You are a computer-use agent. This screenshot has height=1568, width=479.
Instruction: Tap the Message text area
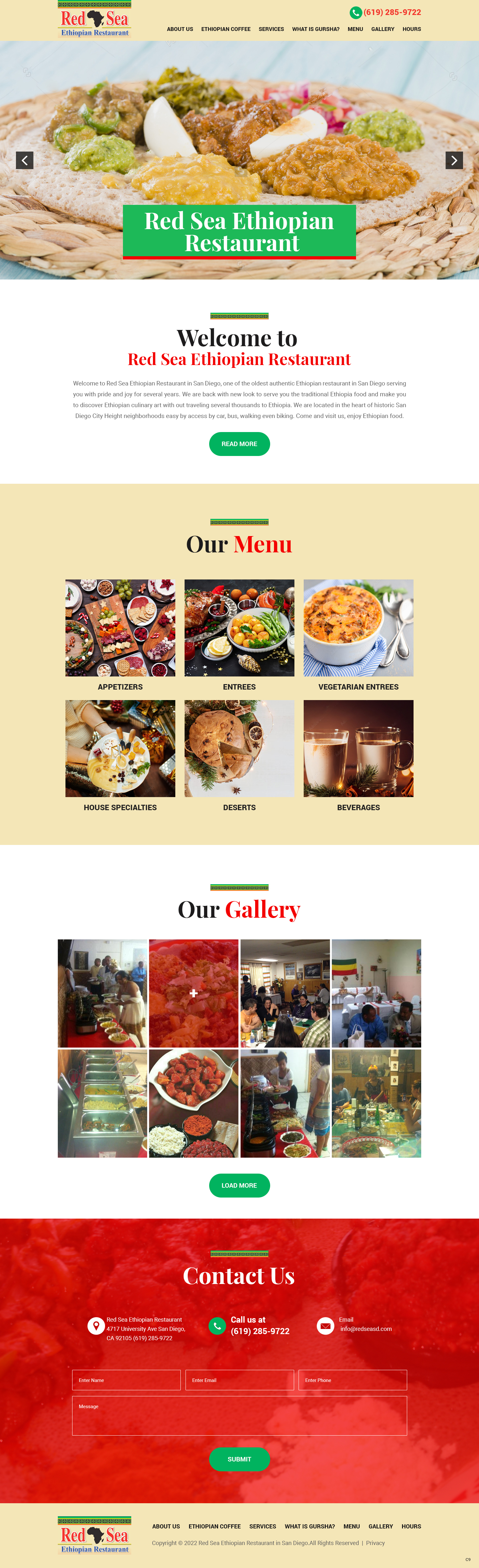[239, 1416]
